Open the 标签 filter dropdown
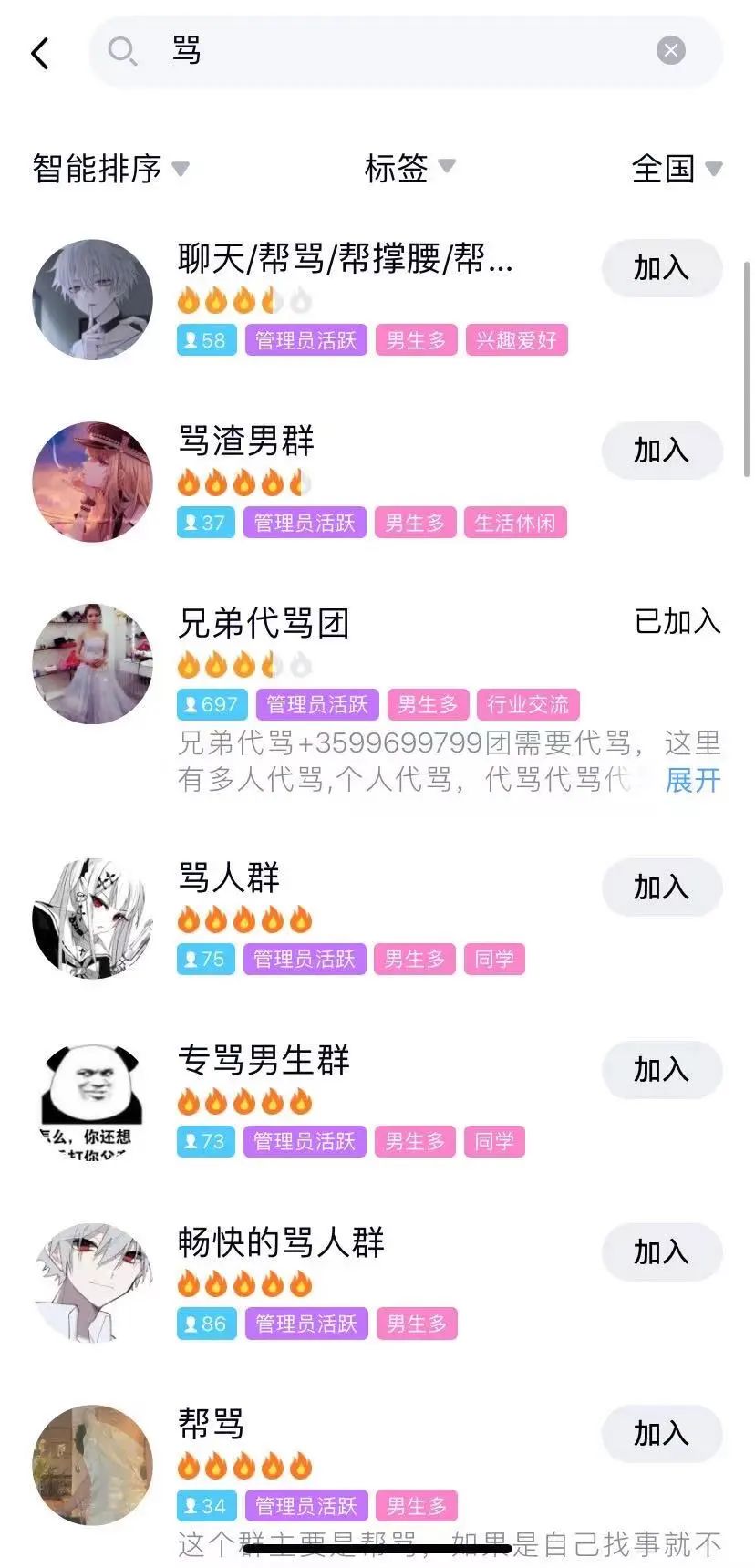Screen dimensions: 755x1568 pyautogui.click(x=409, y=168)
